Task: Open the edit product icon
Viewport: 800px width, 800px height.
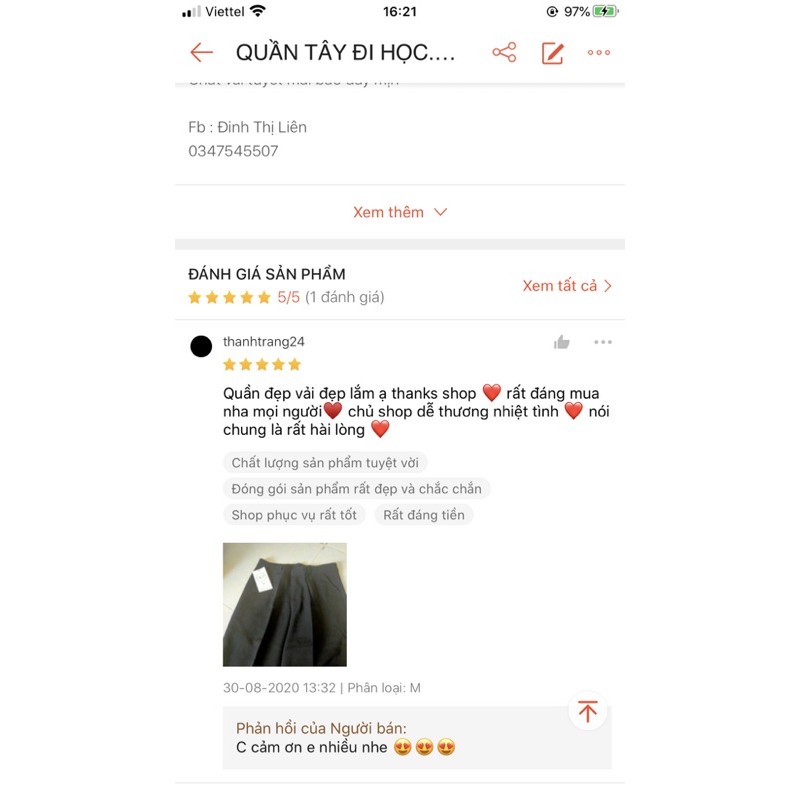Action: point(552,53)
